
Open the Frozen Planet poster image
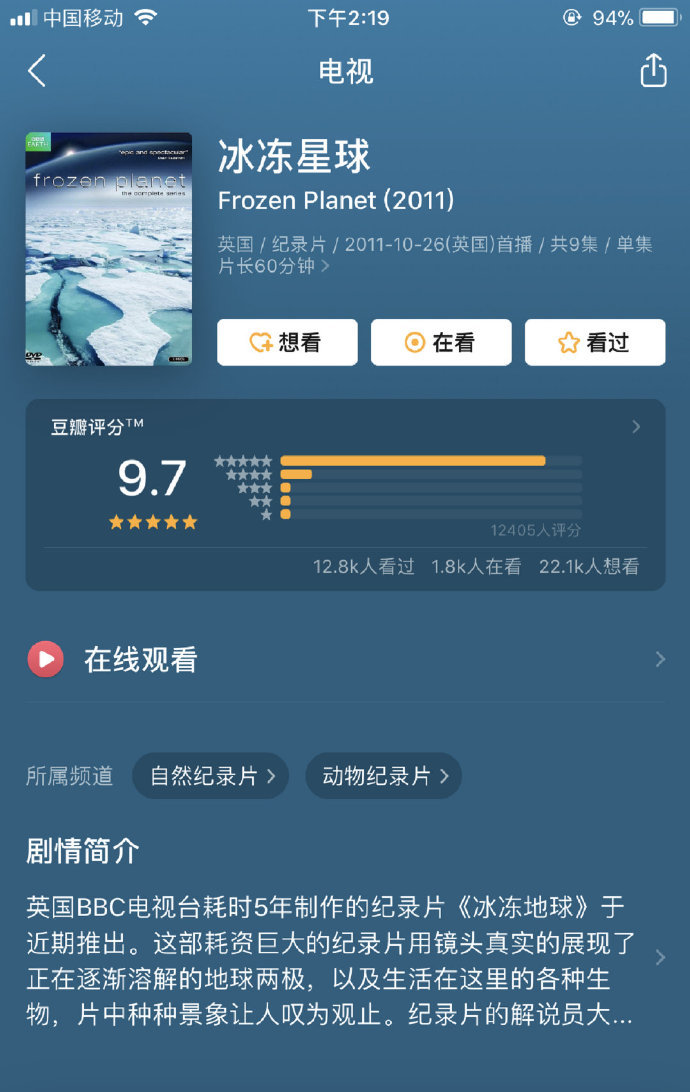[x=108, y=249]
